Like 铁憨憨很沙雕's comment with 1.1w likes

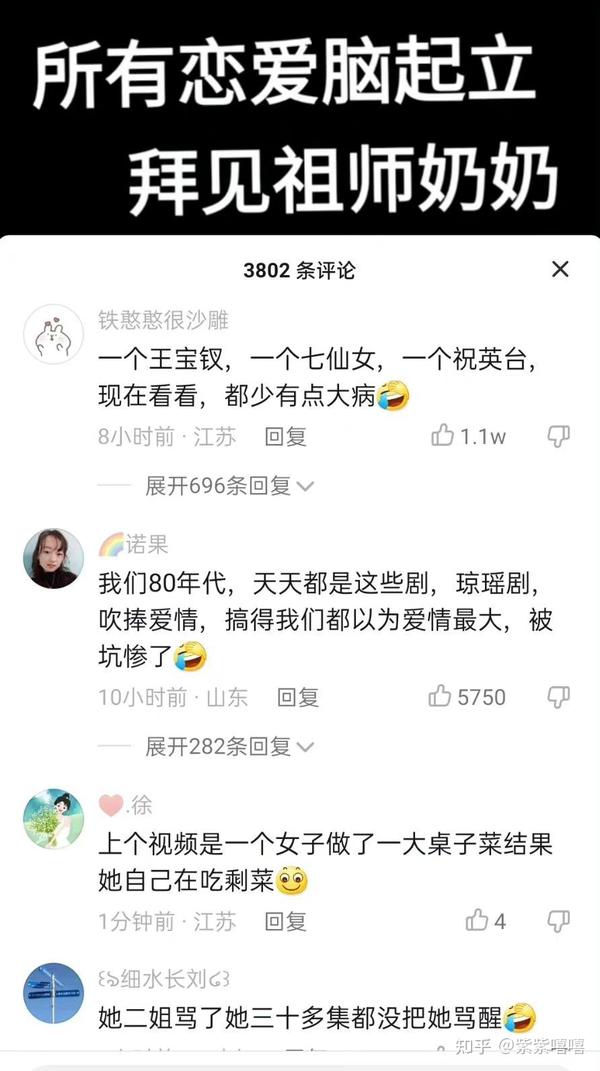(443, 436)
